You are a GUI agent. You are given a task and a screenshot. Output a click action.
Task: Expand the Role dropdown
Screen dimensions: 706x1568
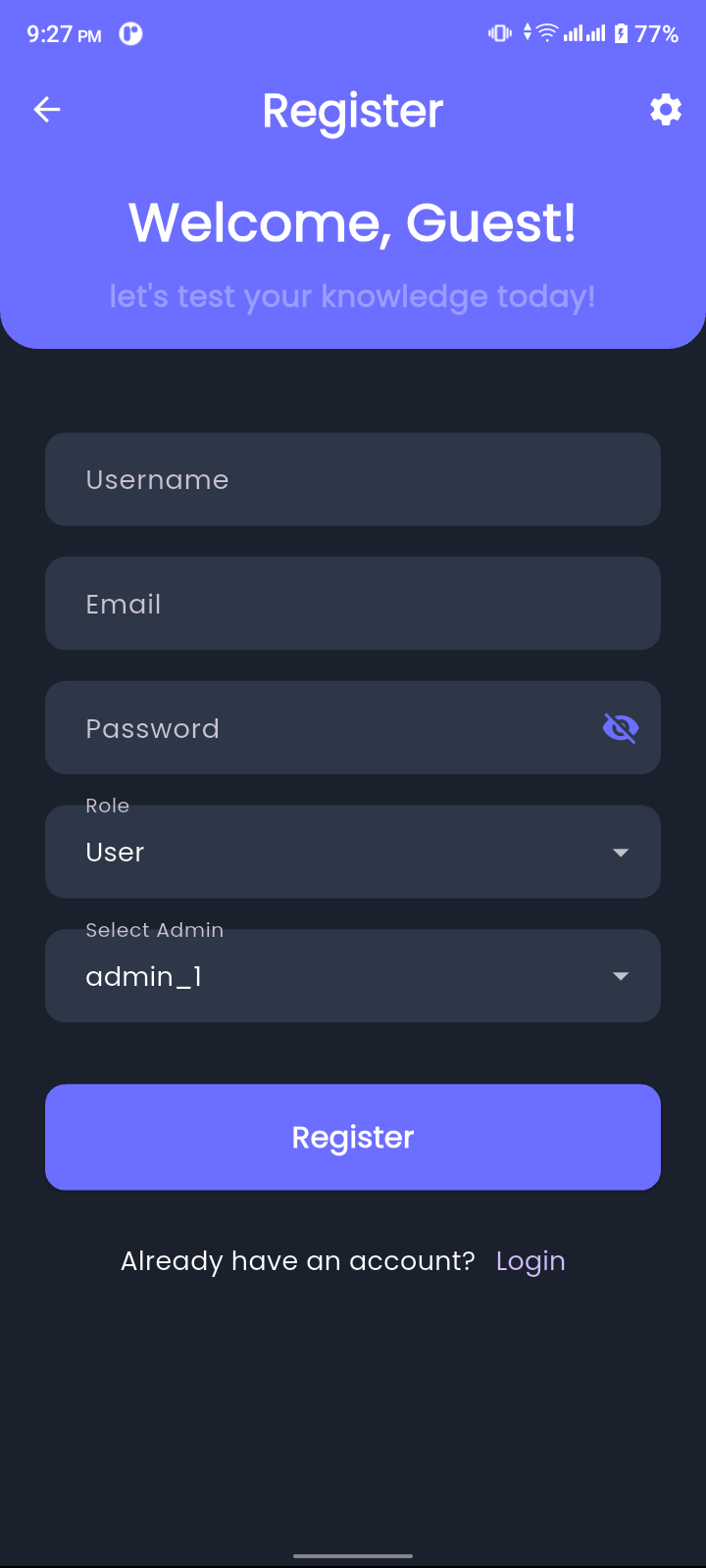(x=353, y=853)
